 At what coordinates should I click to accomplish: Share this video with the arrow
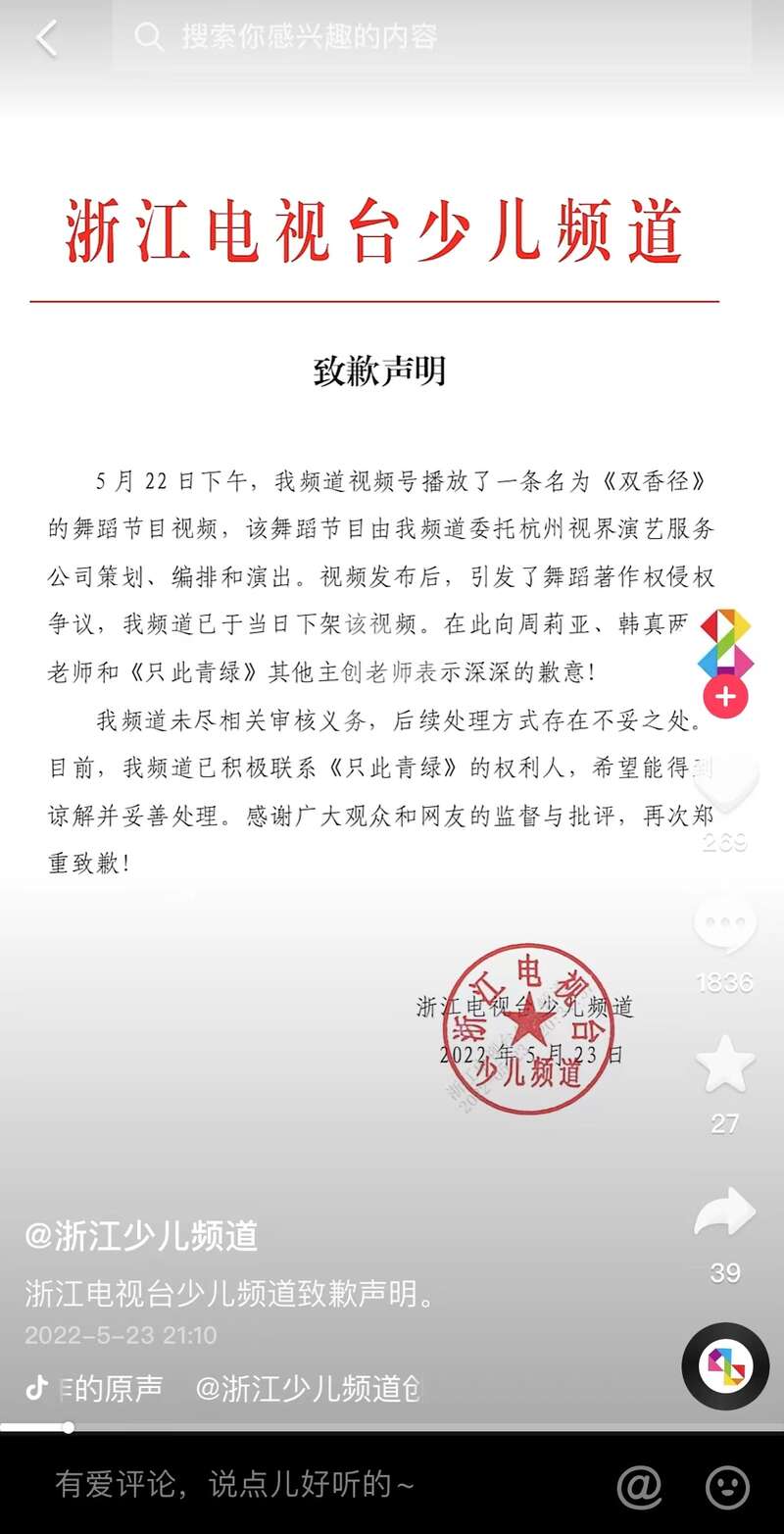click(725, 1213)
